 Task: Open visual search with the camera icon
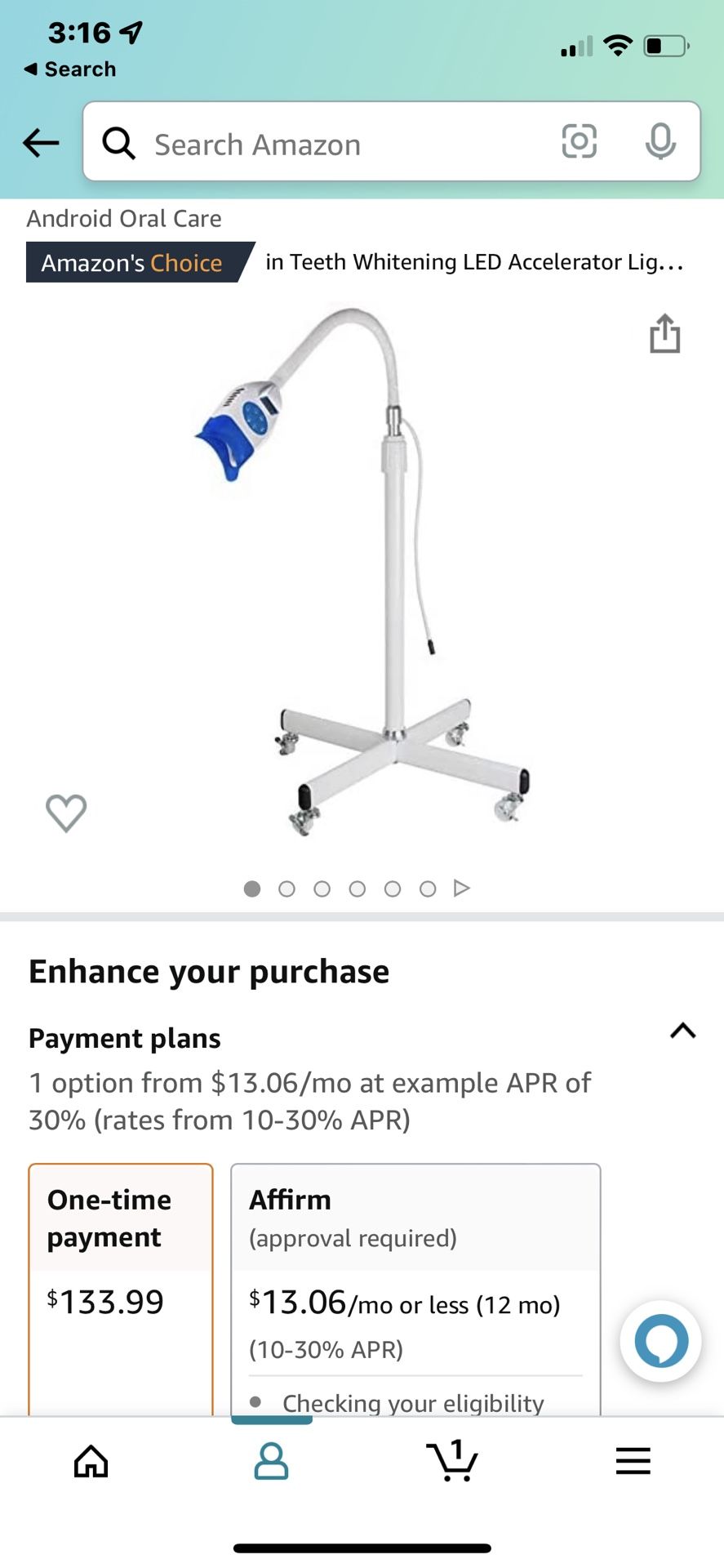579,141
